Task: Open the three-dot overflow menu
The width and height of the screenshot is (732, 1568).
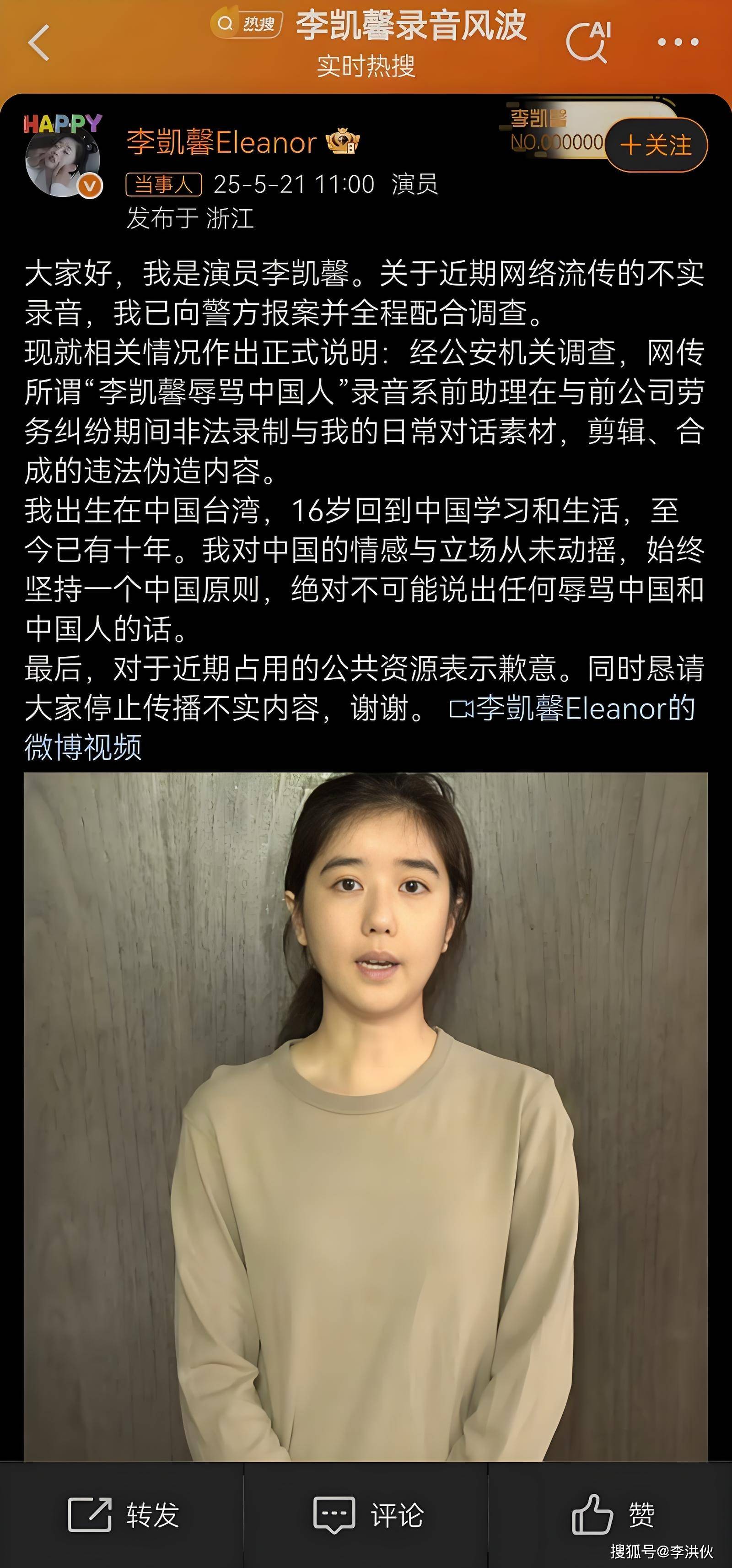Action: (x=678, y=43)
